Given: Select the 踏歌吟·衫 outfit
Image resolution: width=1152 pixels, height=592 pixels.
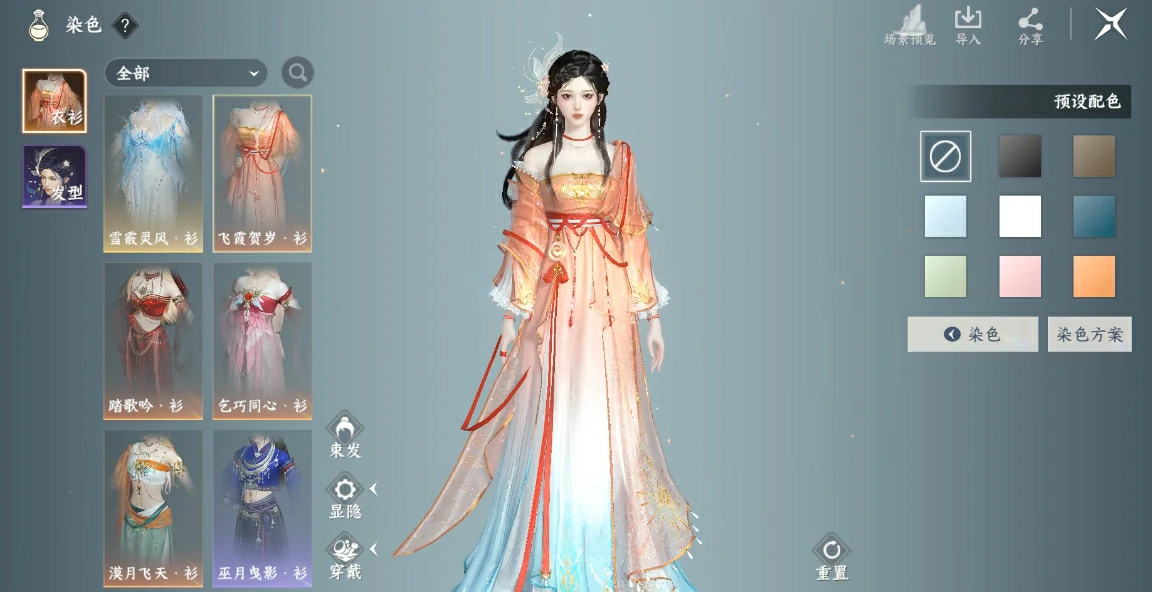Looking at the screenshot, I should pyautogui.click(x=153, y=340).
